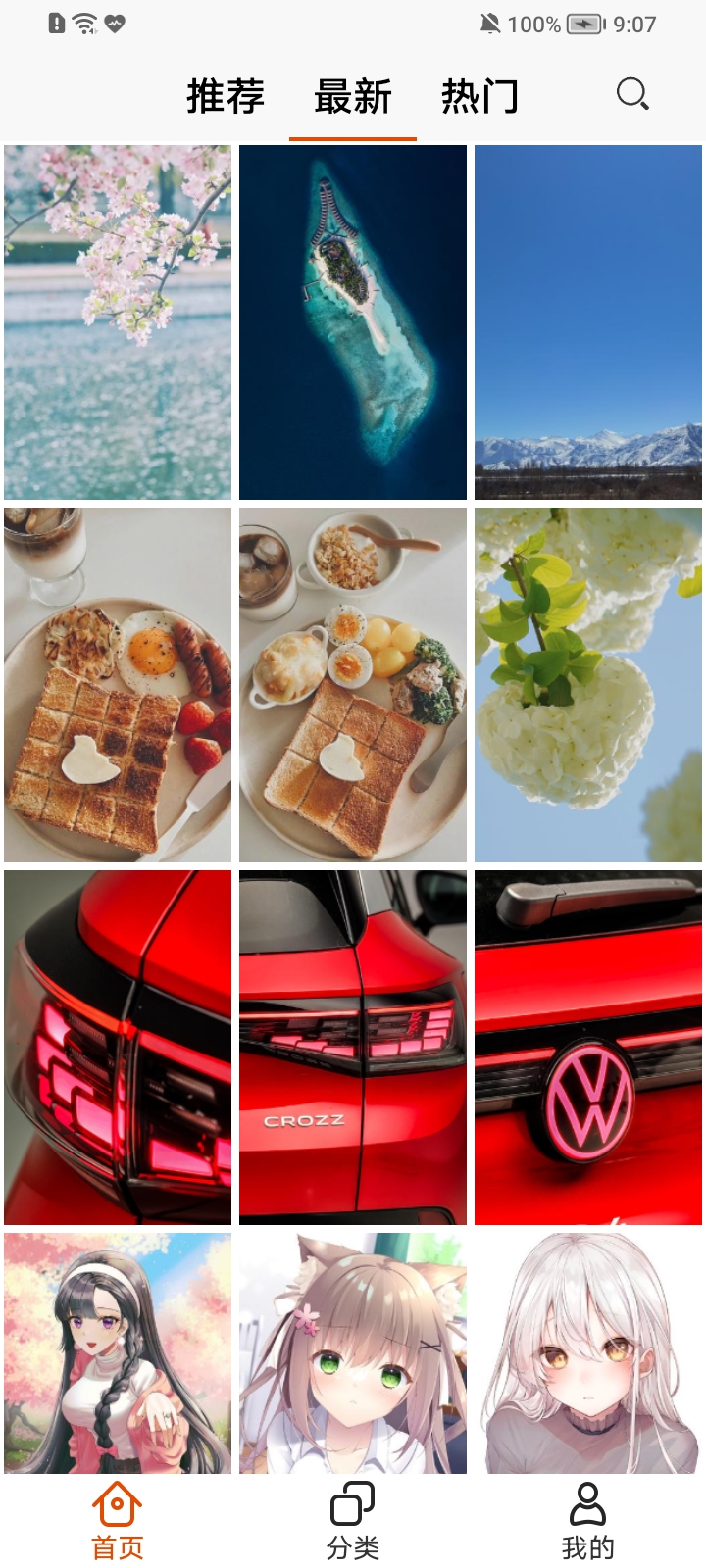View the snowy mountains blue sky wallpaper
This screenshot has height=1568, width=706.
click(588, 322)
